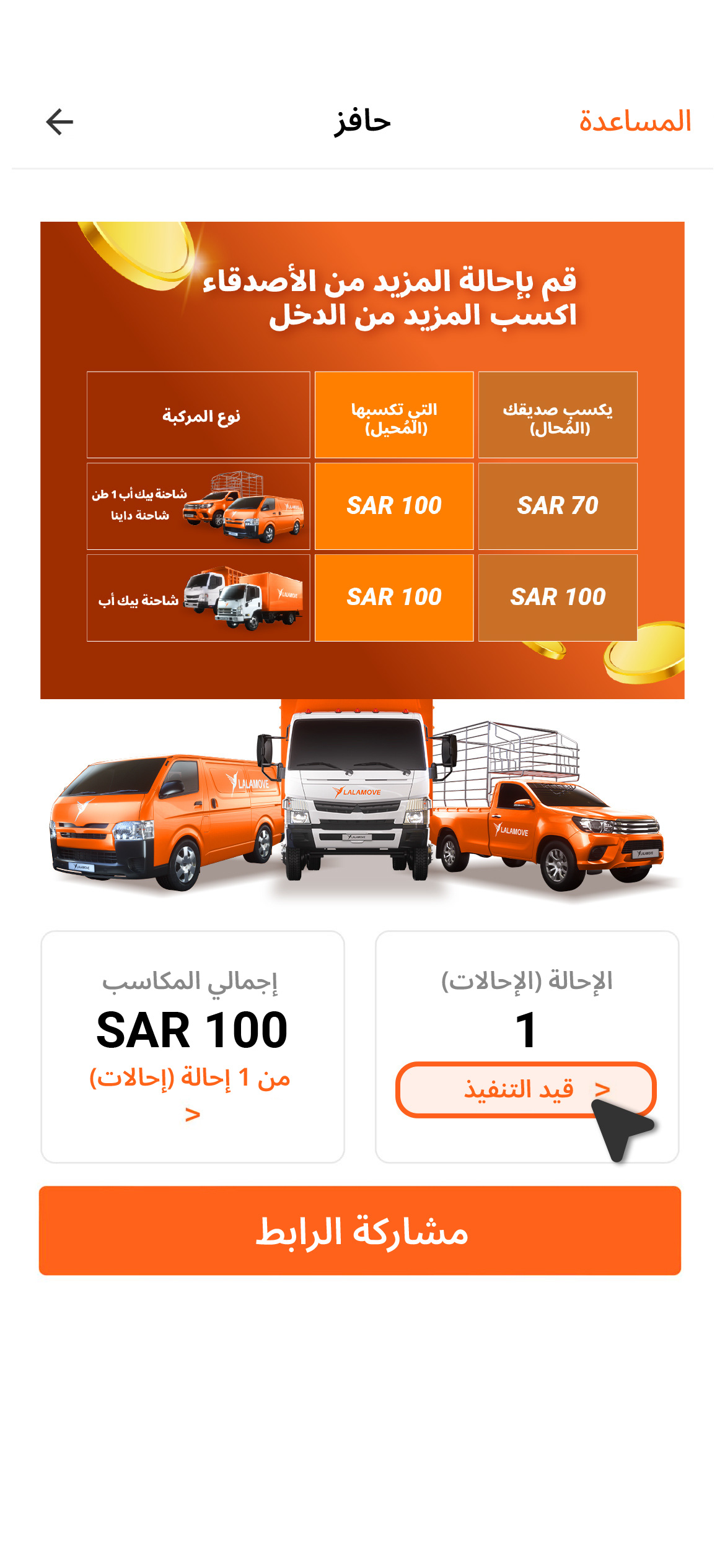Open المساعدة help link
The image size is (725, 1568).
click(635, 121)
